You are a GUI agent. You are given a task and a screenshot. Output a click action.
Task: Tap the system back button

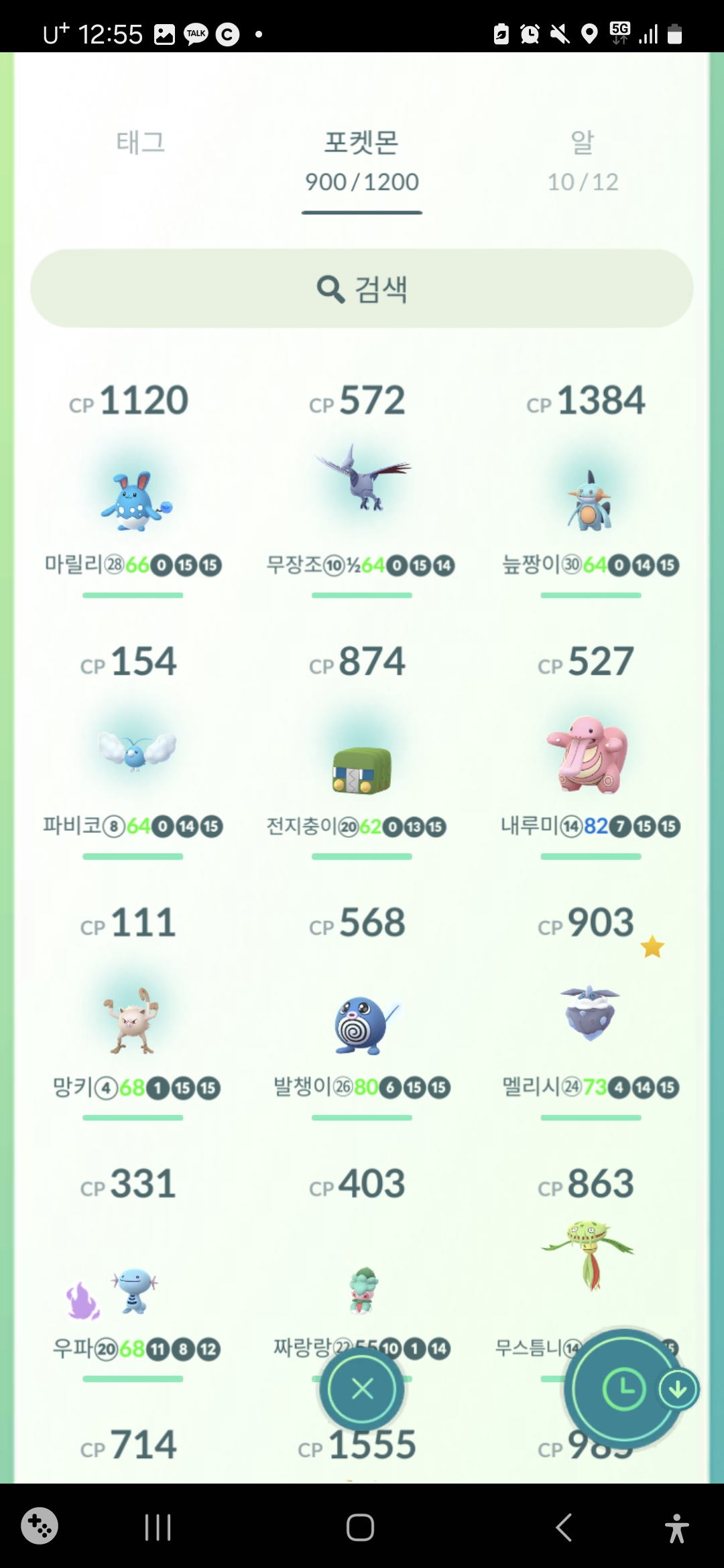pyautogui.click(x=564, y=1528)
